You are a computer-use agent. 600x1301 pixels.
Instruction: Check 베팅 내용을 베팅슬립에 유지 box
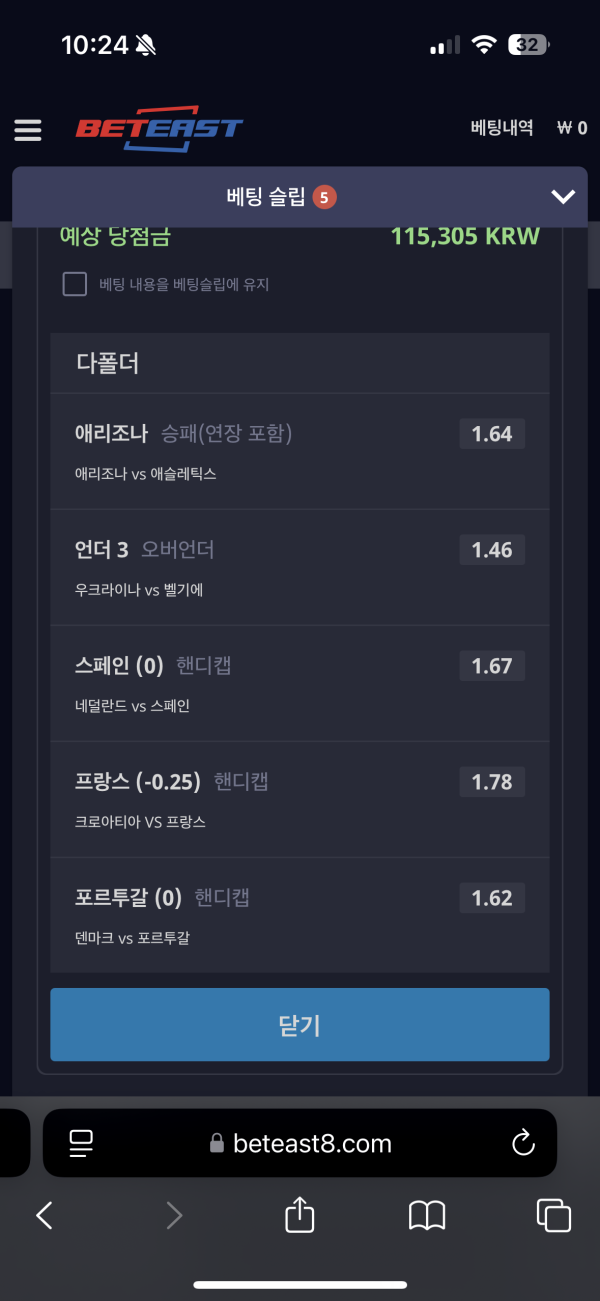(x=75, y=284)
